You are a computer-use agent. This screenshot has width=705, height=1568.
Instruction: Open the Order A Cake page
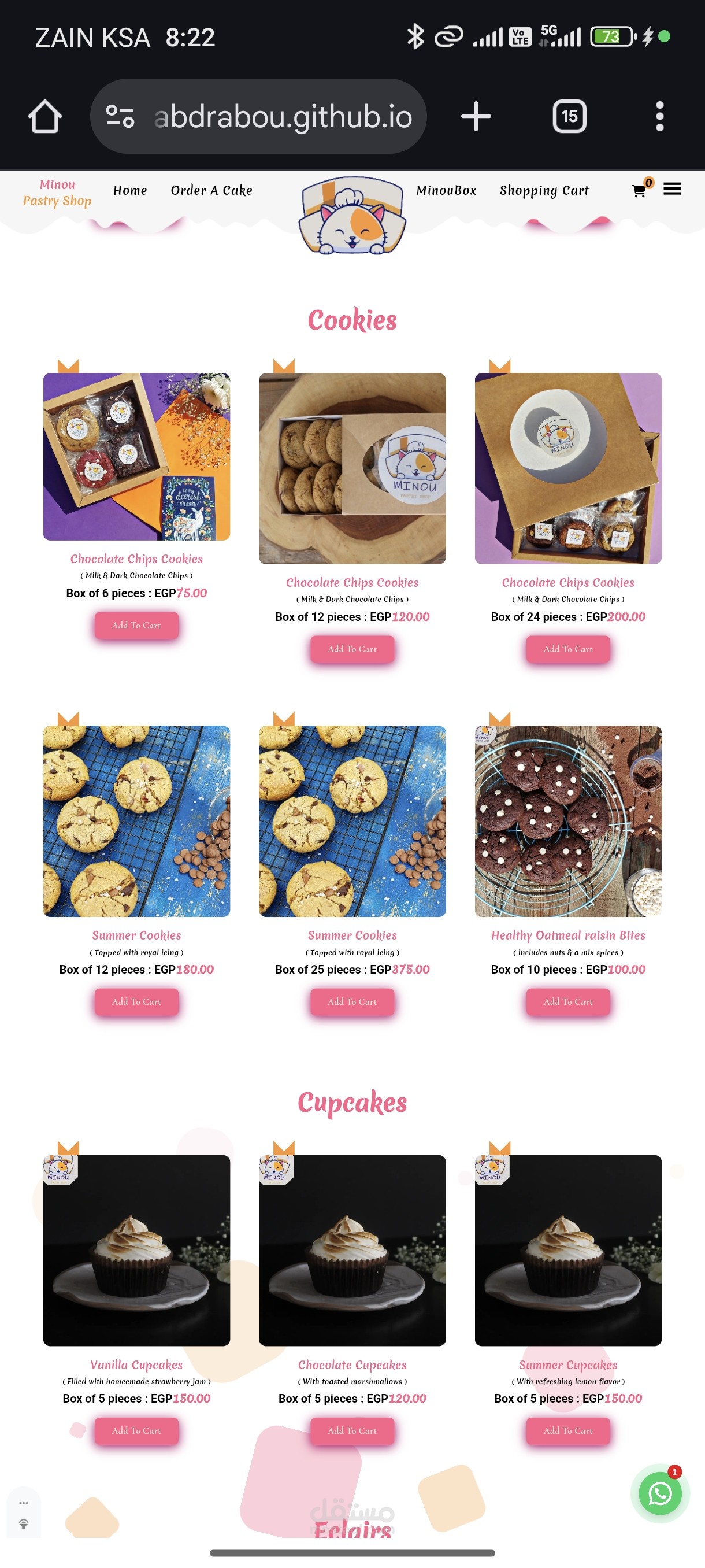pyautogui.click(x=211, y=191)
